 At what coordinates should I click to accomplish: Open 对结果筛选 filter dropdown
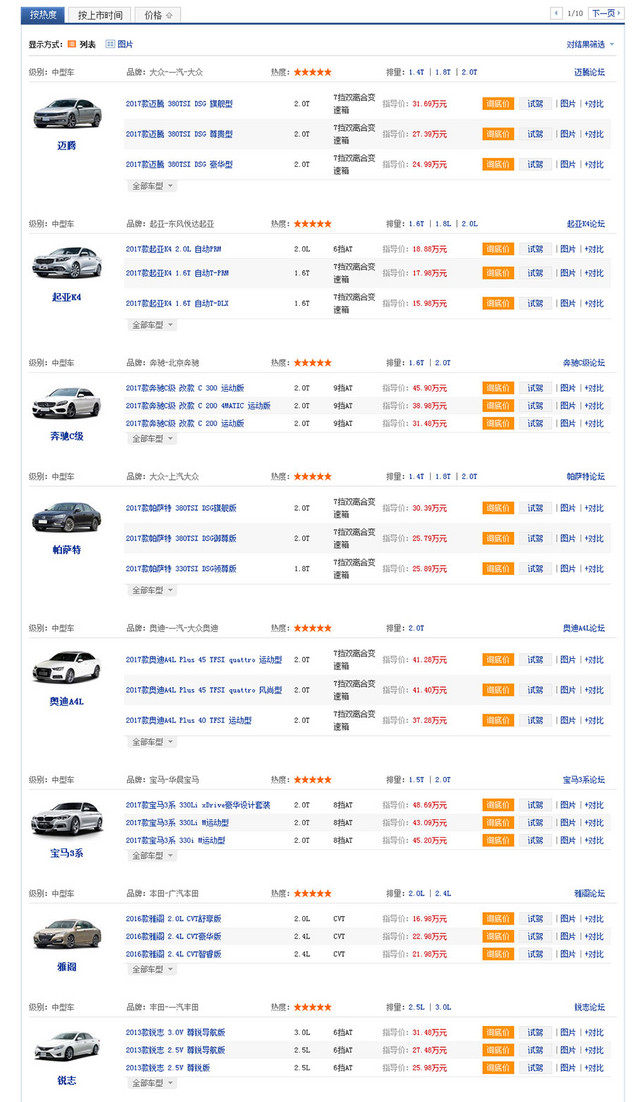(x=589, y=45)
